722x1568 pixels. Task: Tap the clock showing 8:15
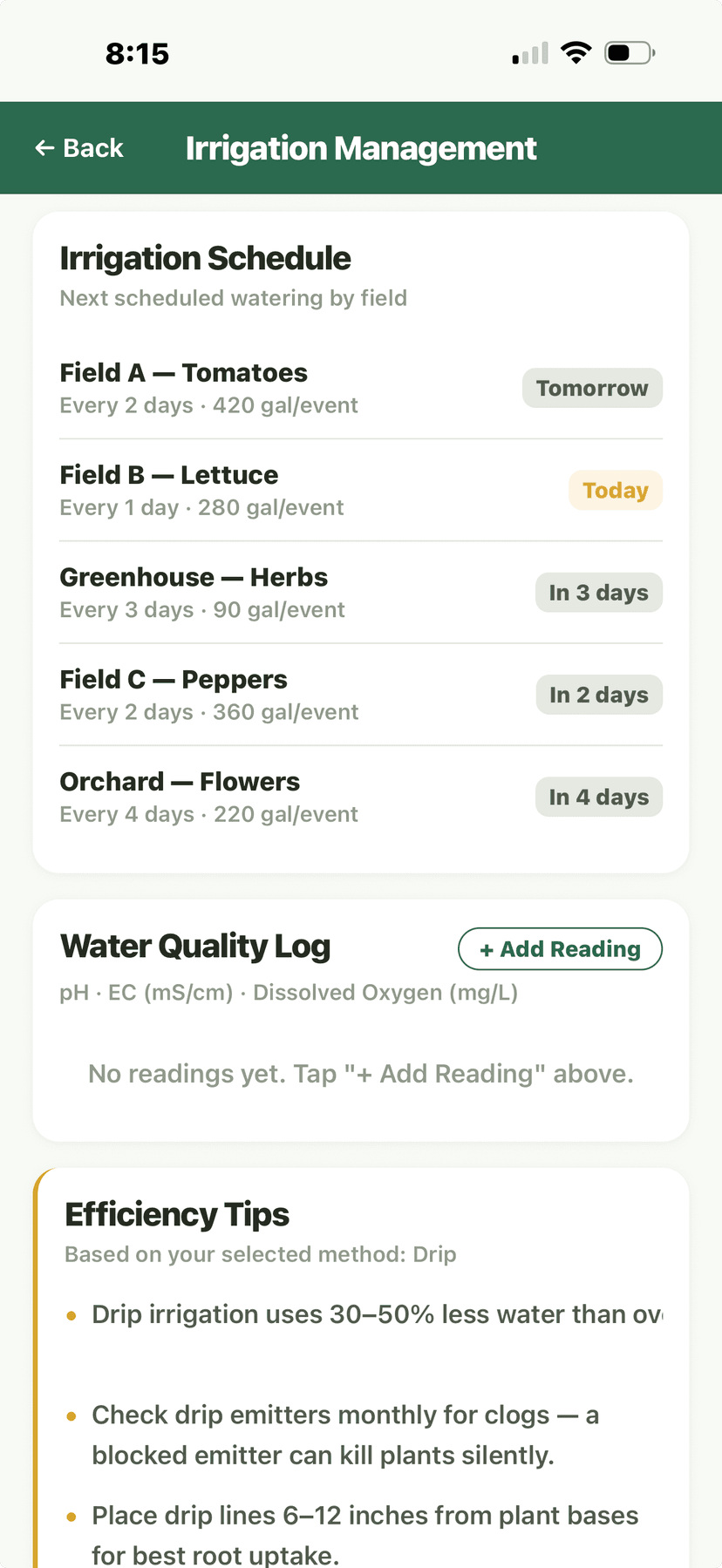point(138,52)
